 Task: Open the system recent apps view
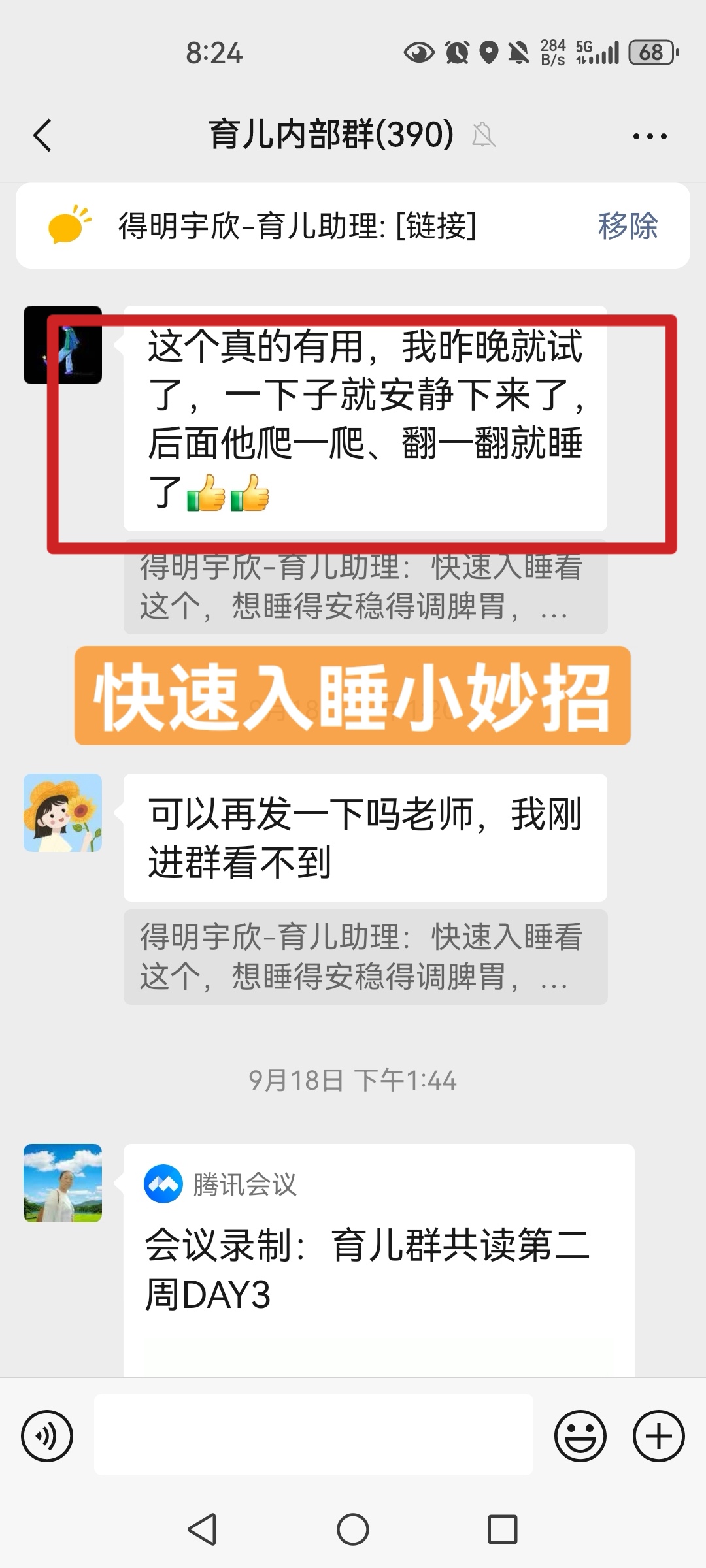[502, 1529]
